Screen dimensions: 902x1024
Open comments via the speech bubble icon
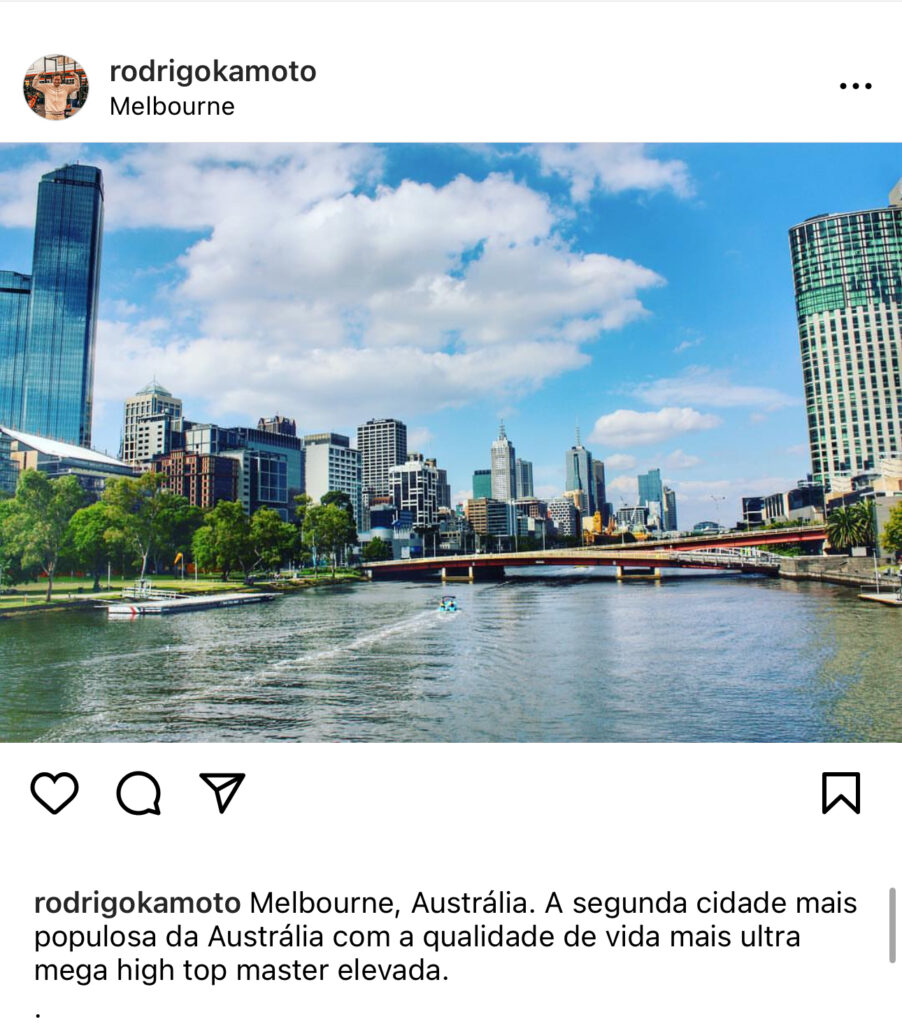click(x=138, y=793)
